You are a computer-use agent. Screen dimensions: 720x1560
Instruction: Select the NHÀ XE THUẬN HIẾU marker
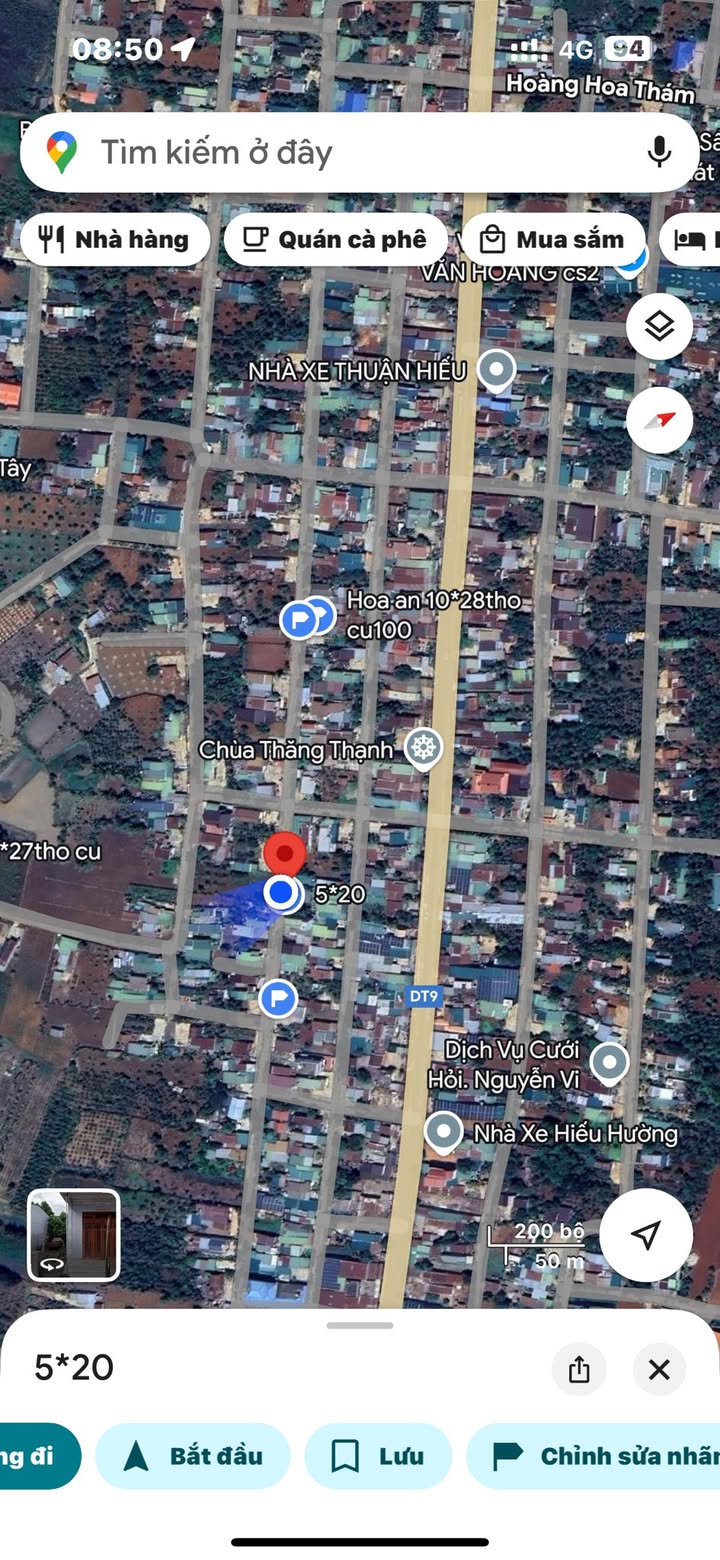tap(495, 370)
